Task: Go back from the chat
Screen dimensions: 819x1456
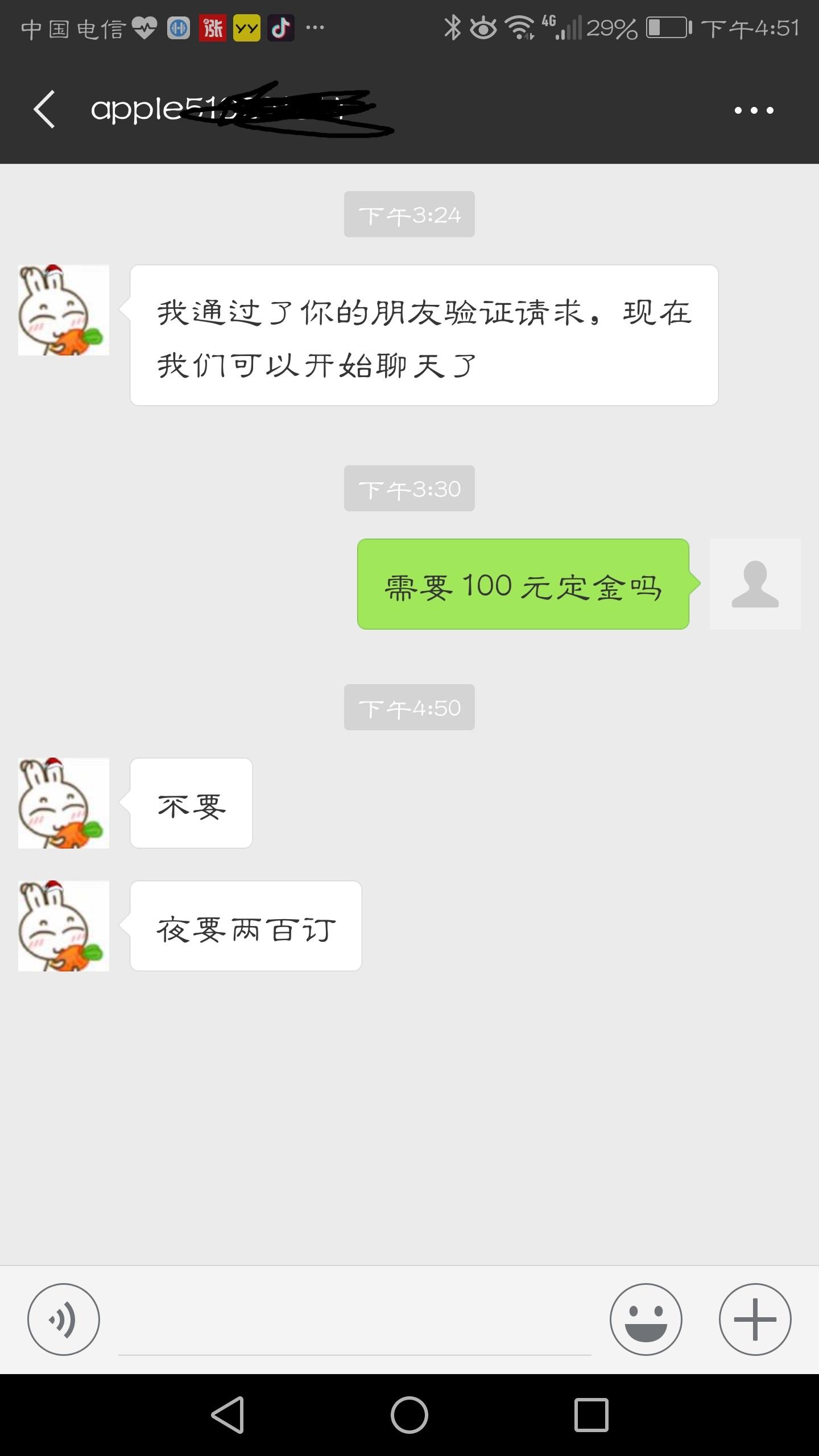Action: pos(44,109)
